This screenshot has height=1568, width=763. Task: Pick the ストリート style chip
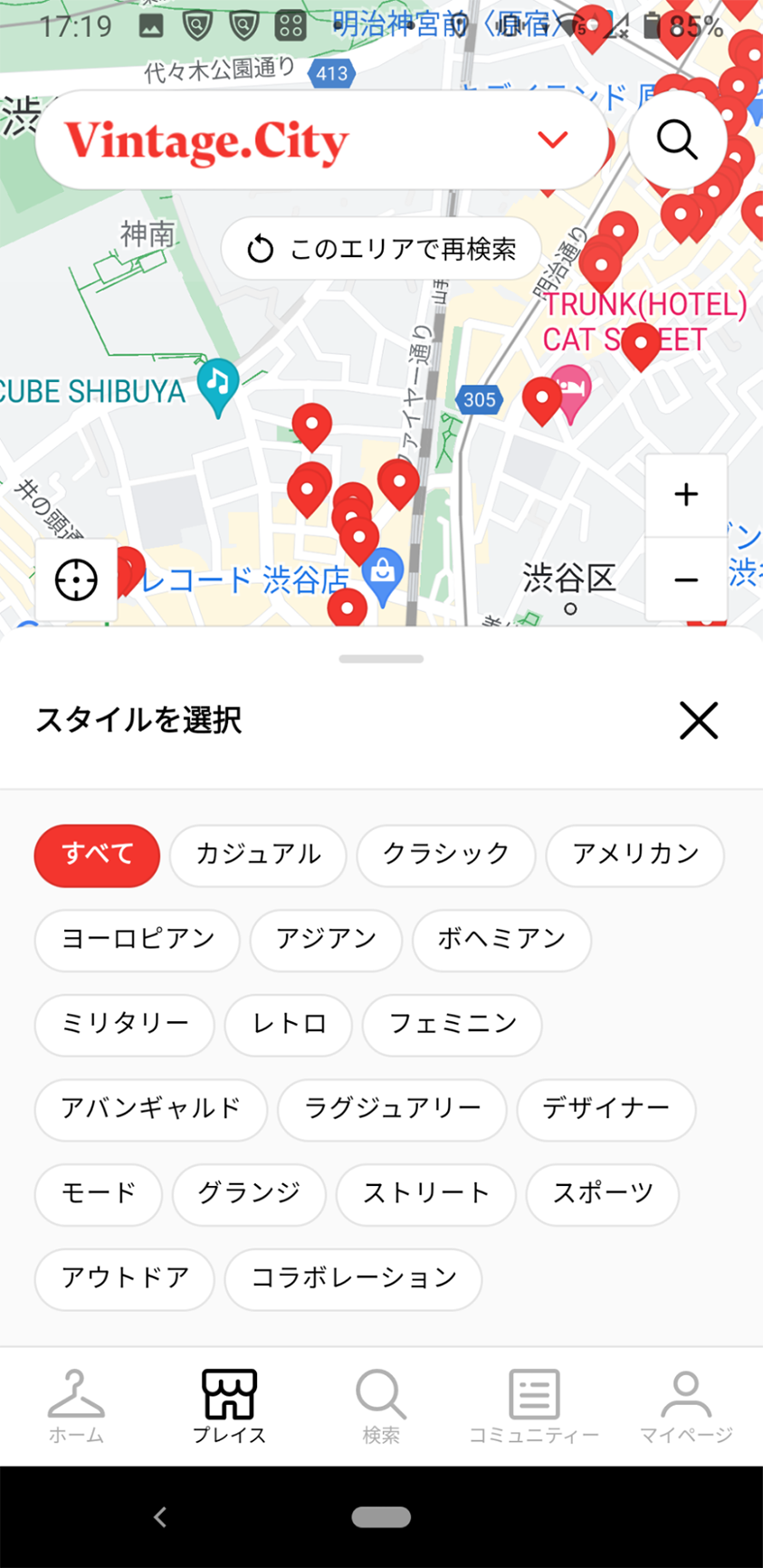[426, 1194]
